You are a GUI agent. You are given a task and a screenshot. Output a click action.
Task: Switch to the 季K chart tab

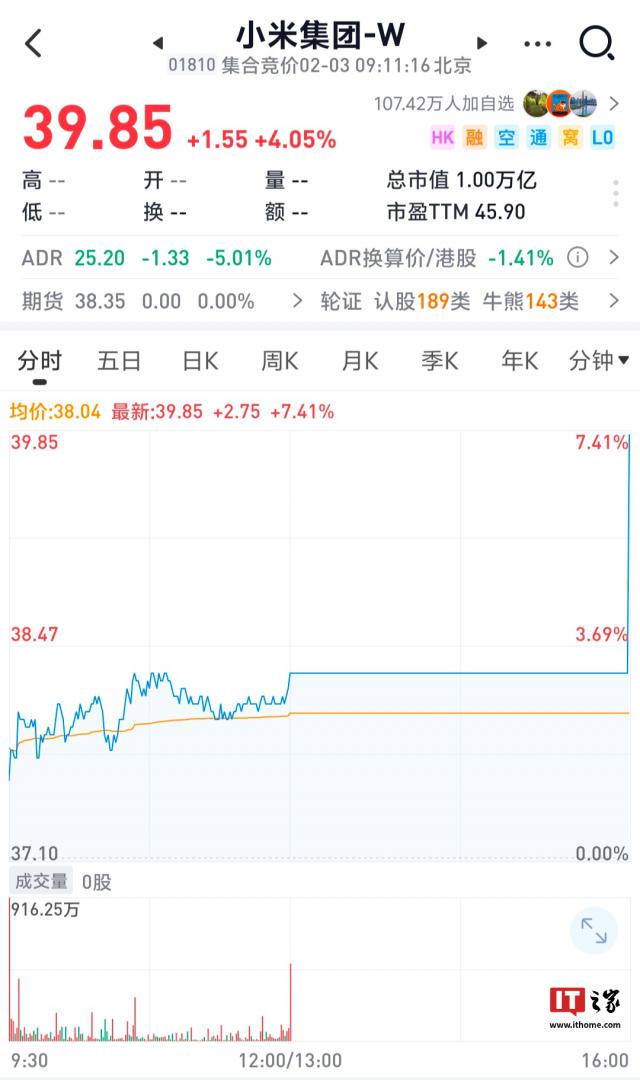(x=439, y=361)
